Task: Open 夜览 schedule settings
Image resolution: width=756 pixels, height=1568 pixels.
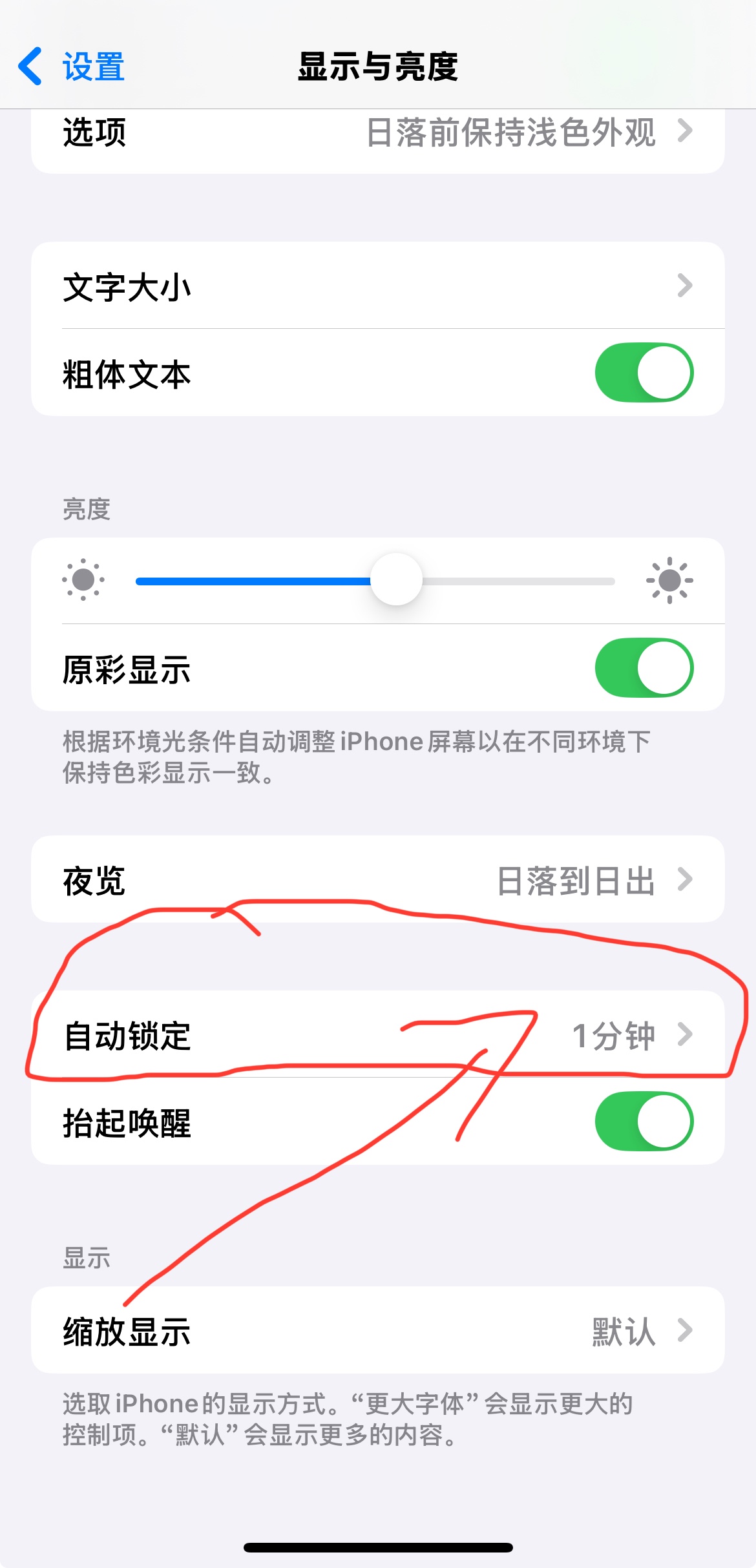Action: pyautogui.click(x=377, y=880)
